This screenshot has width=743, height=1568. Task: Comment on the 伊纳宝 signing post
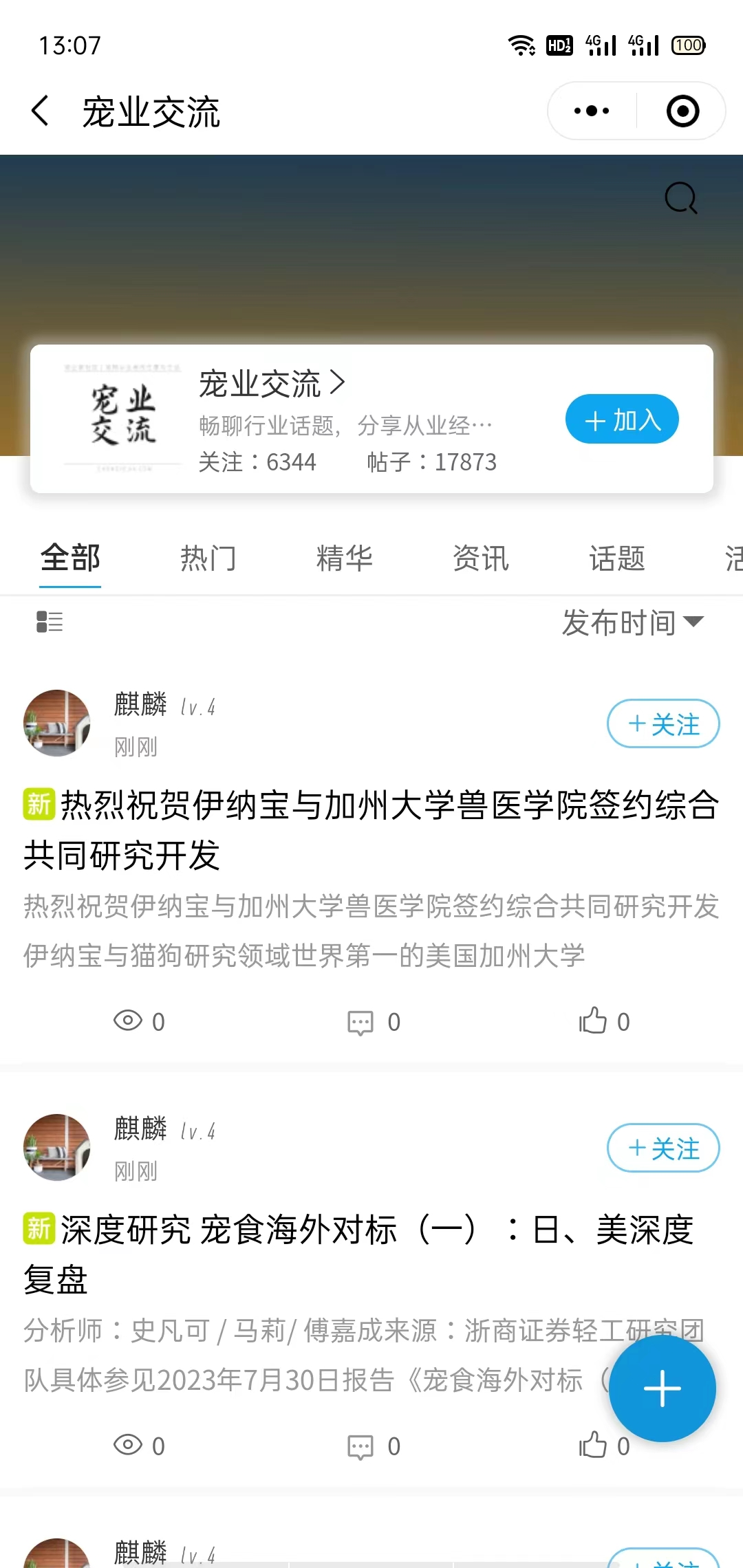coord(374,1022)
